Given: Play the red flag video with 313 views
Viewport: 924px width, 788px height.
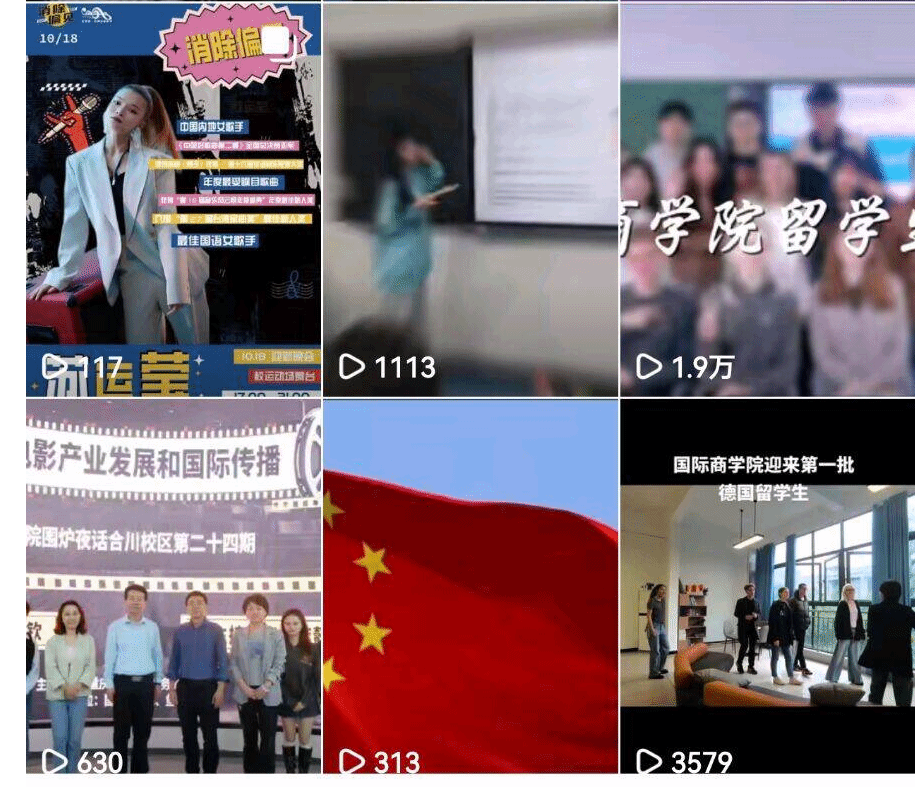Looking at the screenshot, I should click(x=470, y=588).
